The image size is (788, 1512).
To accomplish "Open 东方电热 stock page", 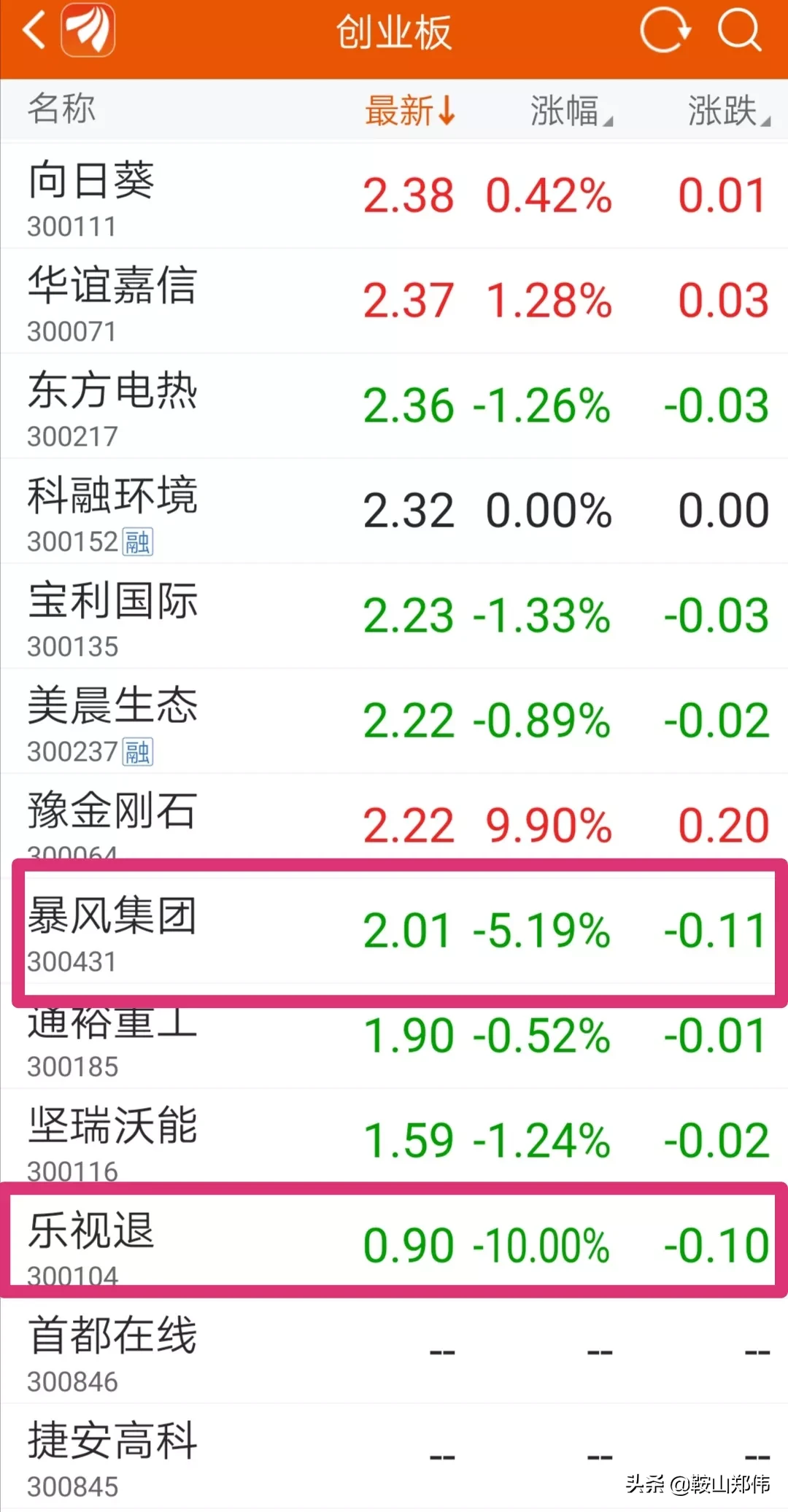I will tap(394, 406).
